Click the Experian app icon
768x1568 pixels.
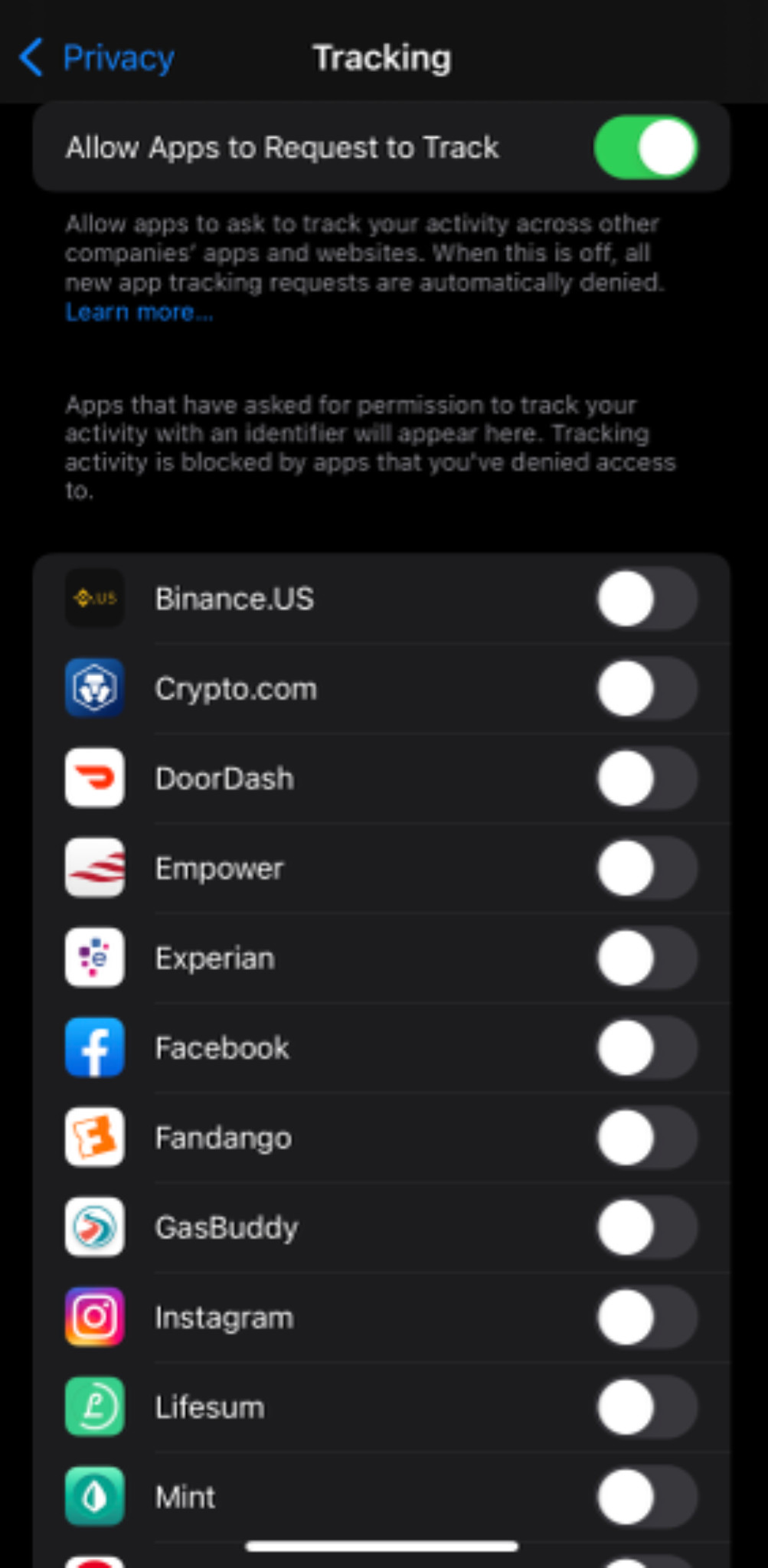coord(93,958)
